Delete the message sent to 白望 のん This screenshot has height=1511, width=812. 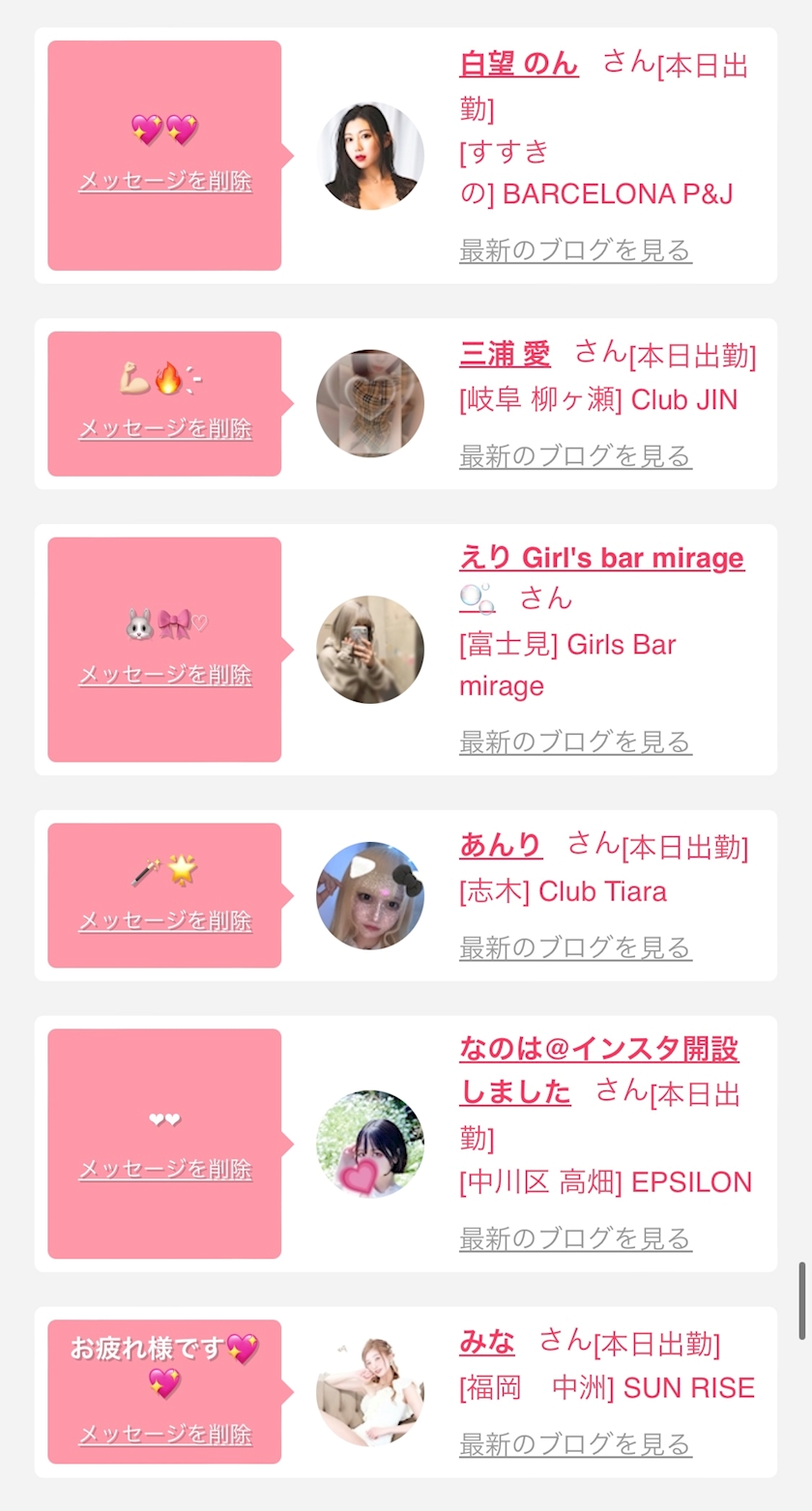click(165, 182)
